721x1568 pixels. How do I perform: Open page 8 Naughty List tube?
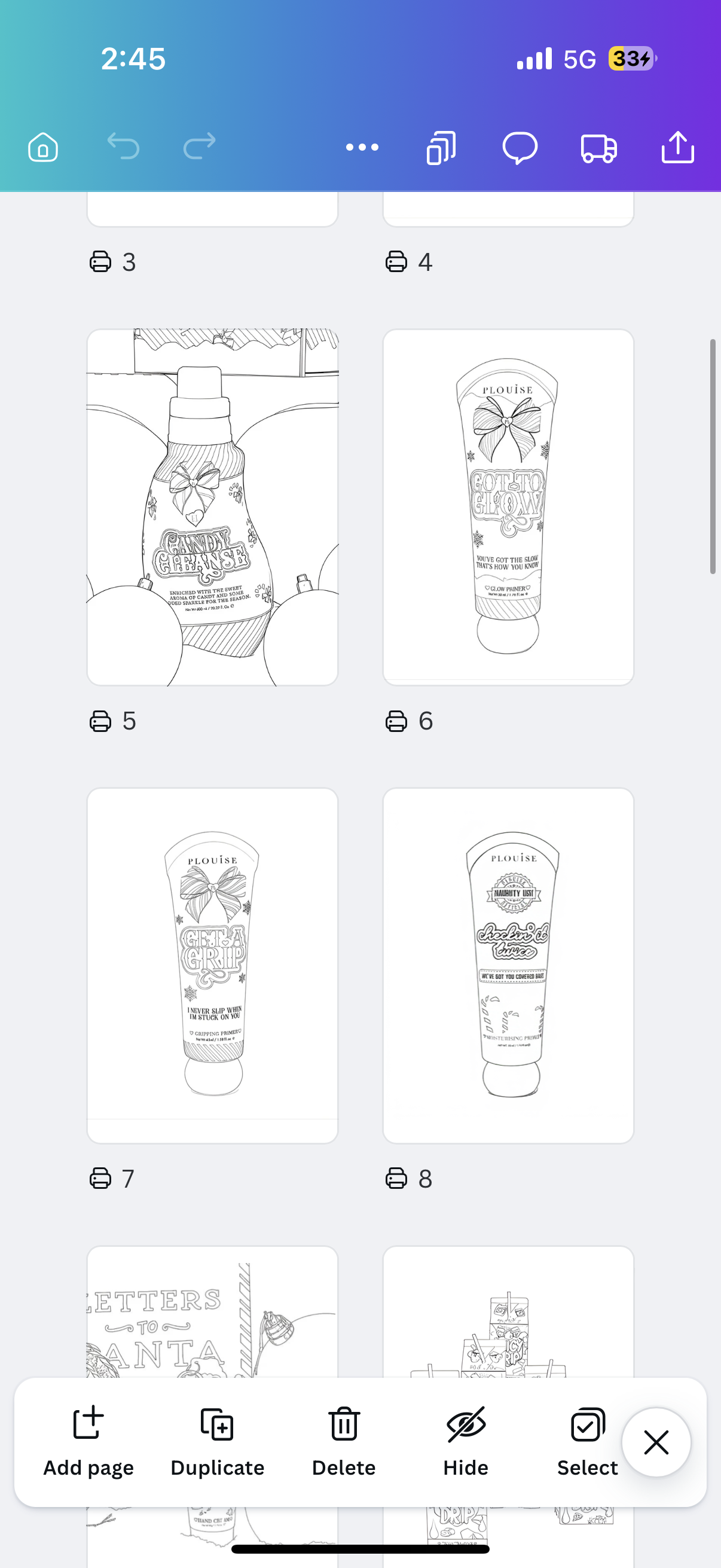[x=508, y=965]
